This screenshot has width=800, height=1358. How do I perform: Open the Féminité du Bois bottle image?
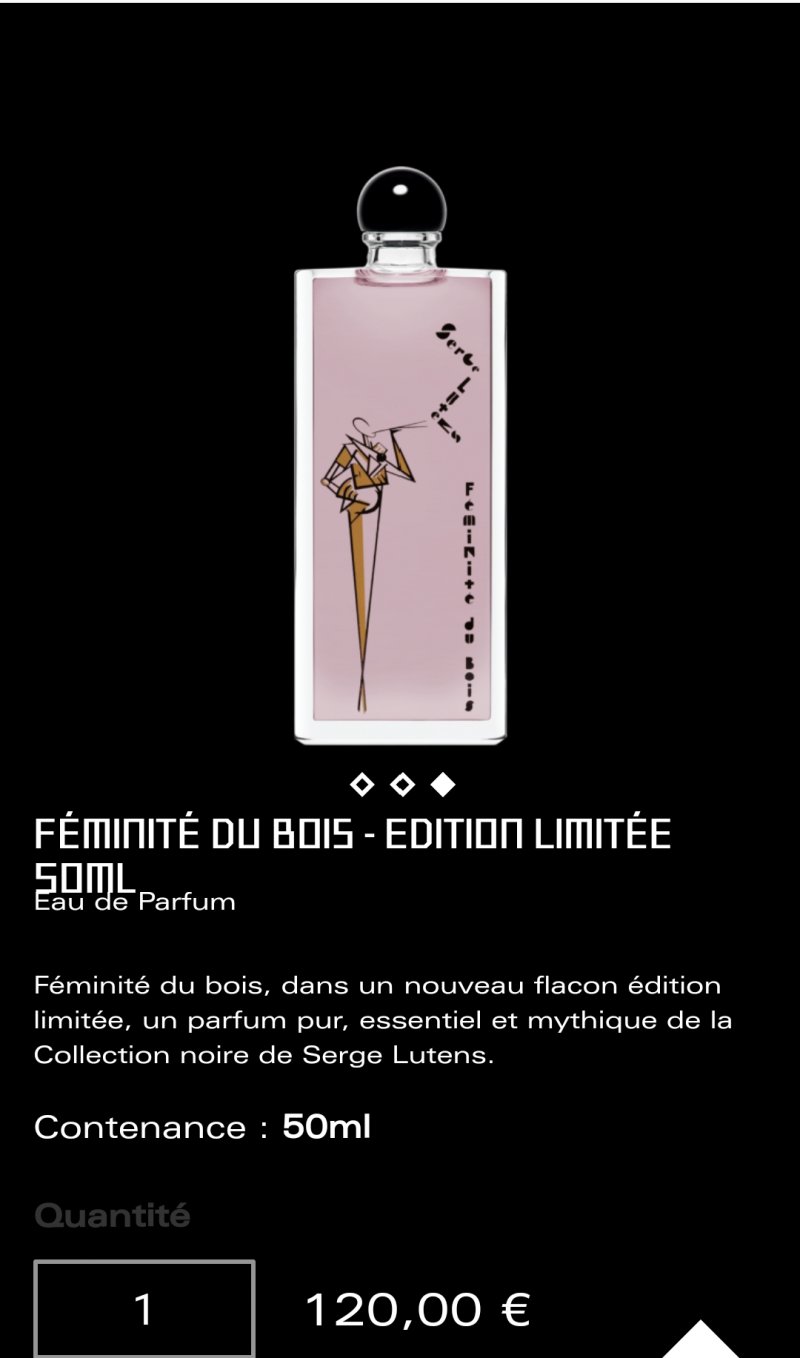pos(400,460)
